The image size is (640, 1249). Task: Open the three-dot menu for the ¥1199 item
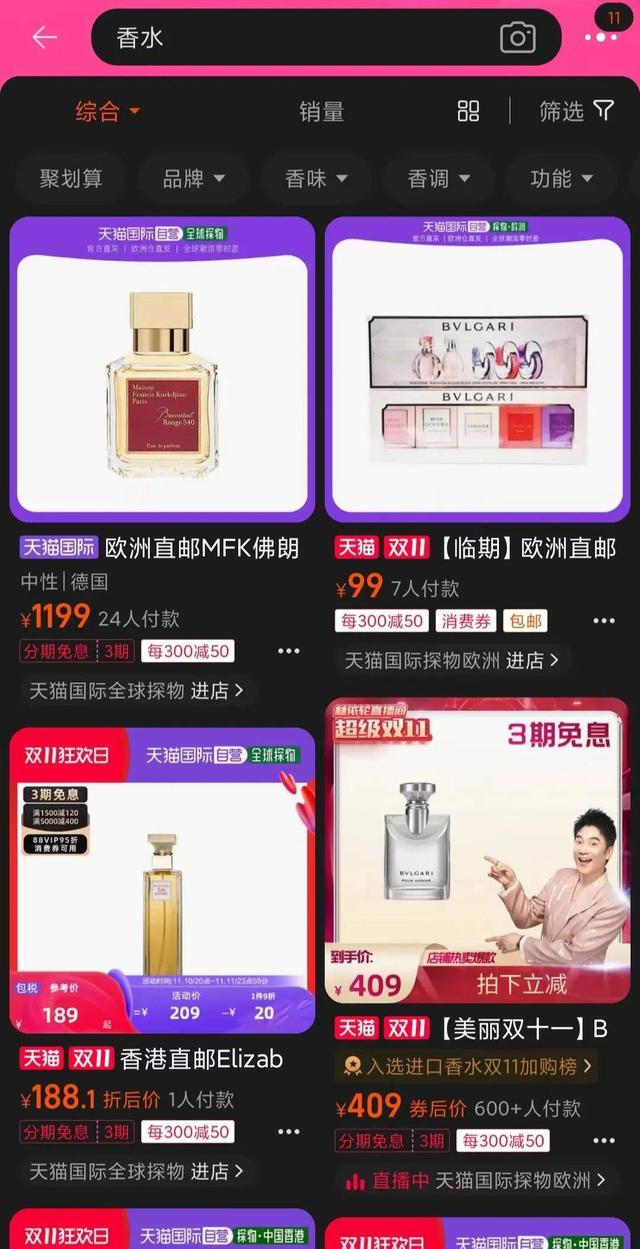(288, 651)
